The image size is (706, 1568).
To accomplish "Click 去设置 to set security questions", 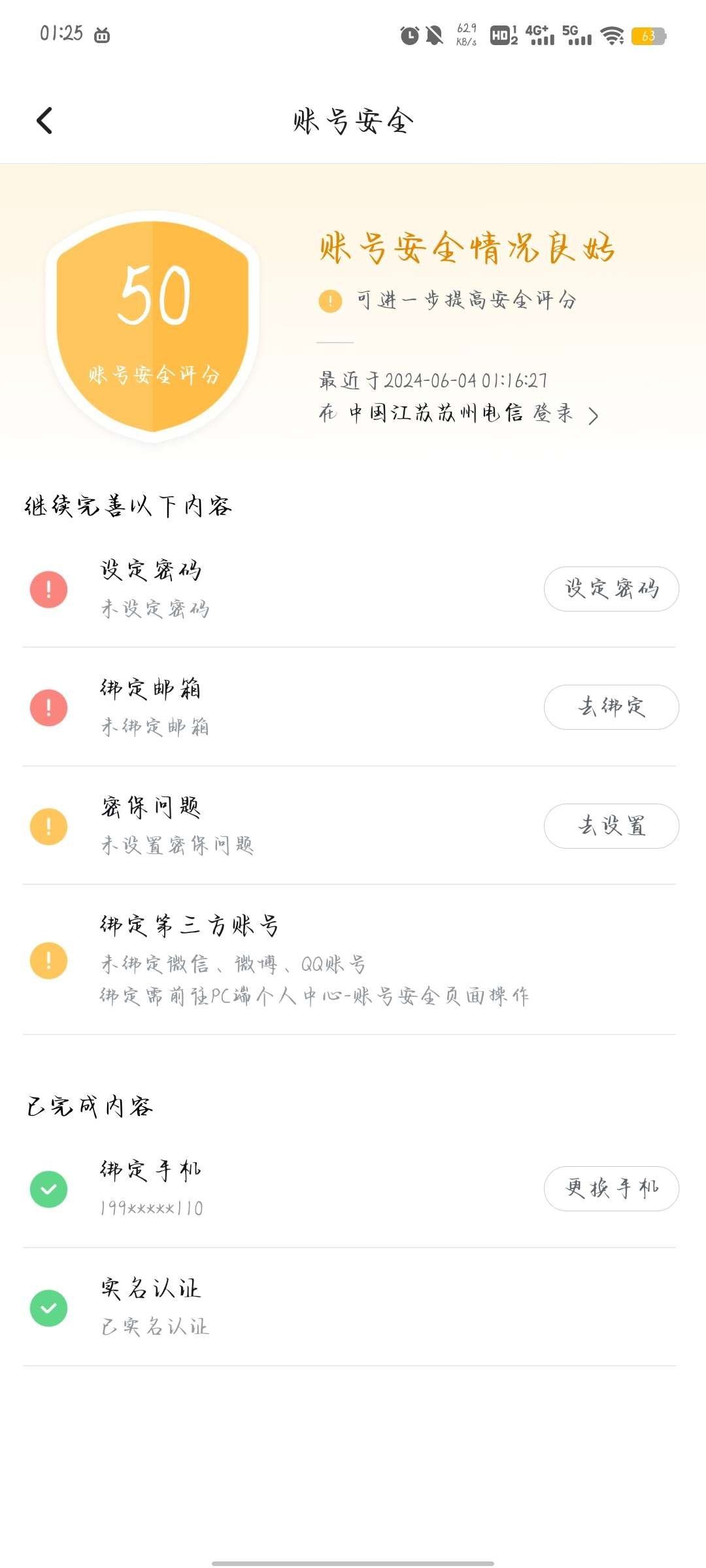I will (x=611, y=826).
